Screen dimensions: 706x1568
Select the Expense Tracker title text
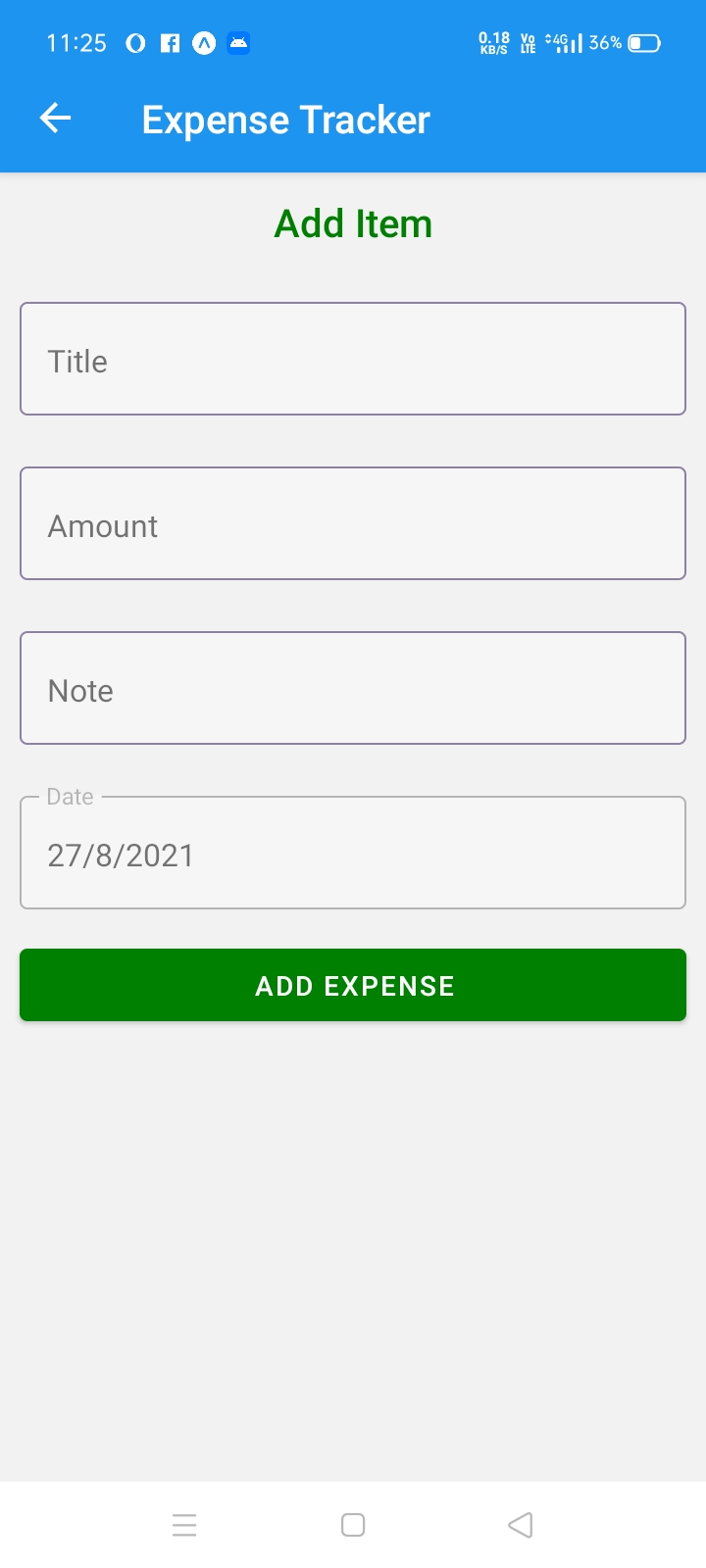[x=285, y=118]
